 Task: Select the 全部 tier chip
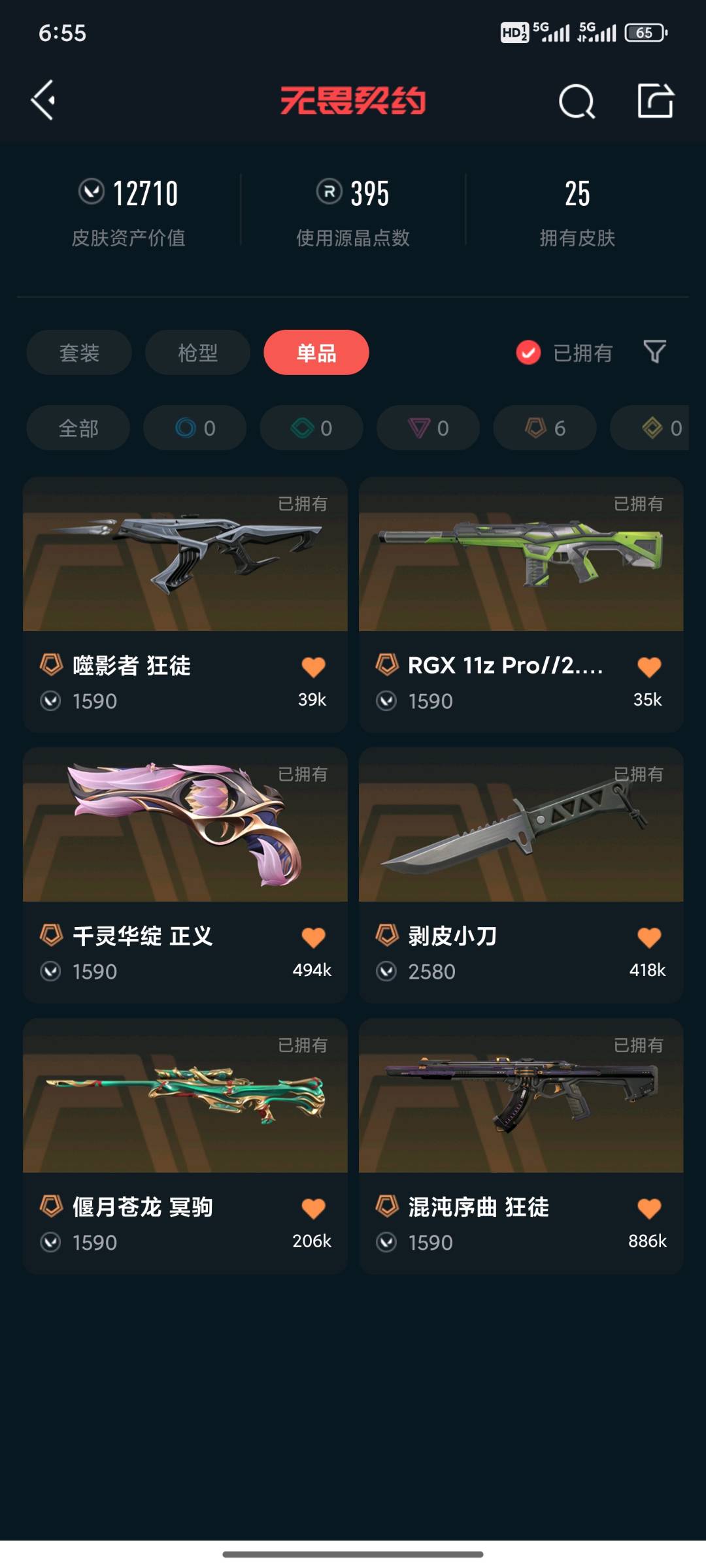(x=78, y=428)
